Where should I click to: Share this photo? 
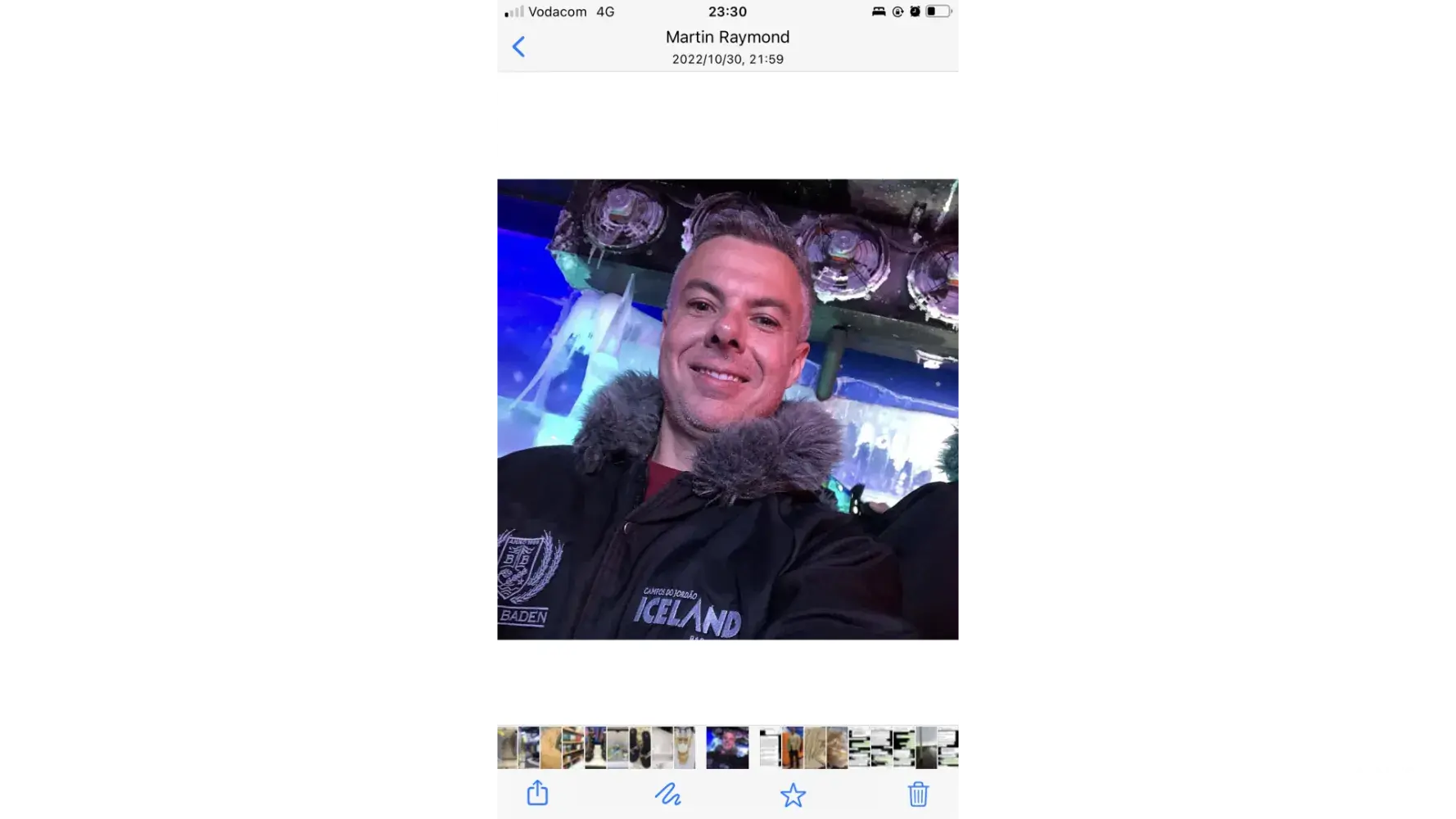tap(537, 793)
